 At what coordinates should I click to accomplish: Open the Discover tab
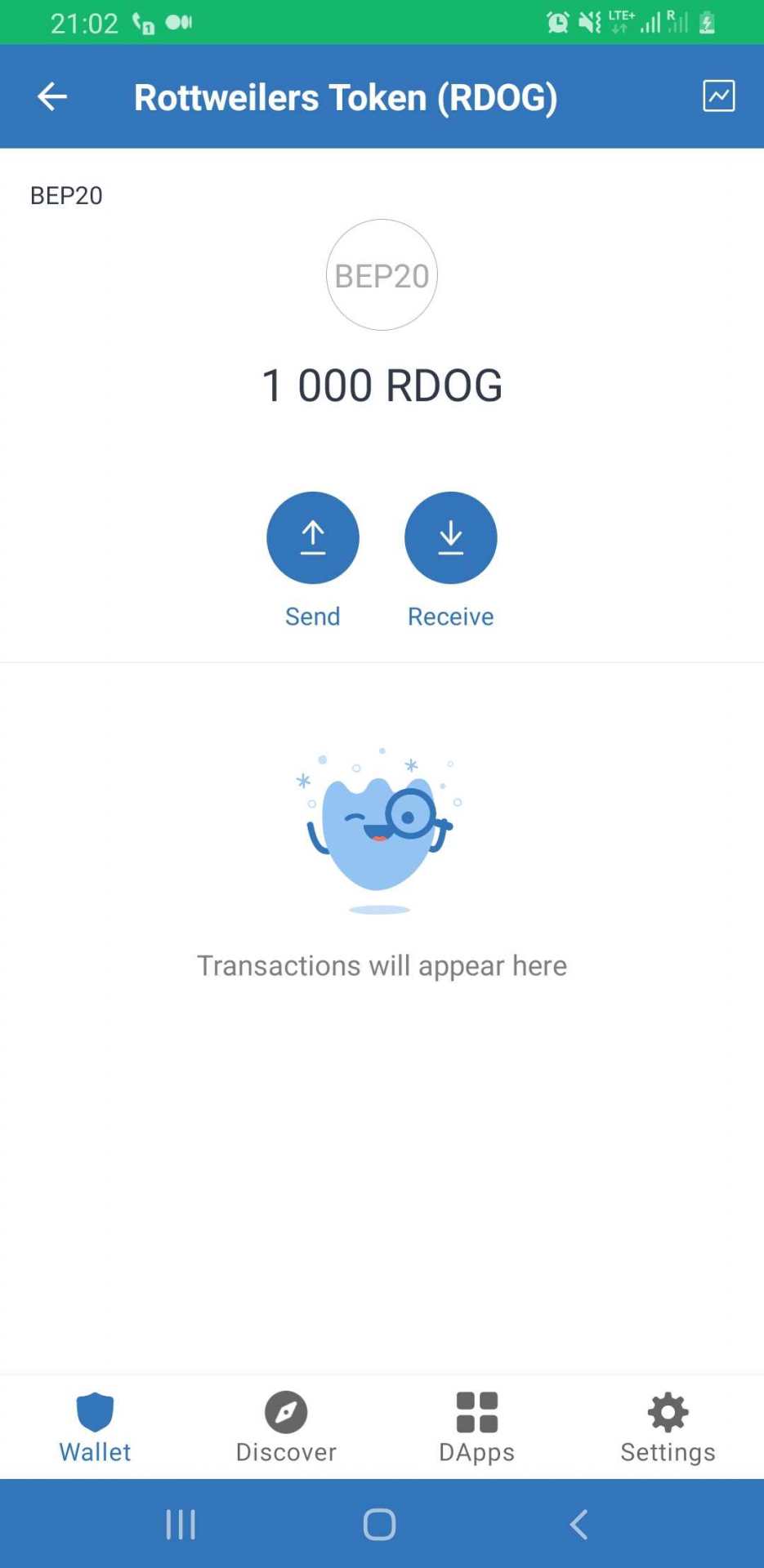coord(286,1427)
